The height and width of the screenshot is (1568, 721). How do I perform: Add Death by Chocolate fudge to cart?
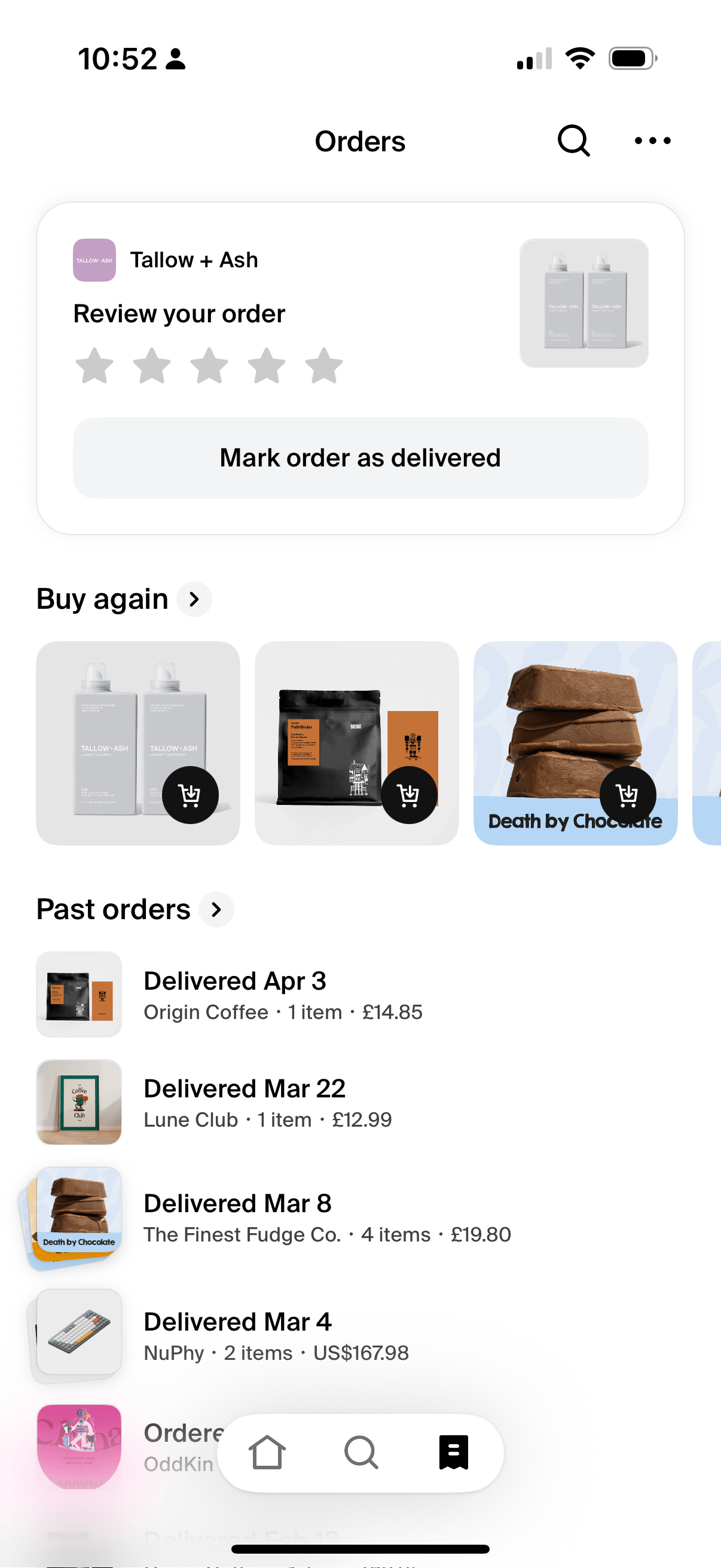coord(628,795)
